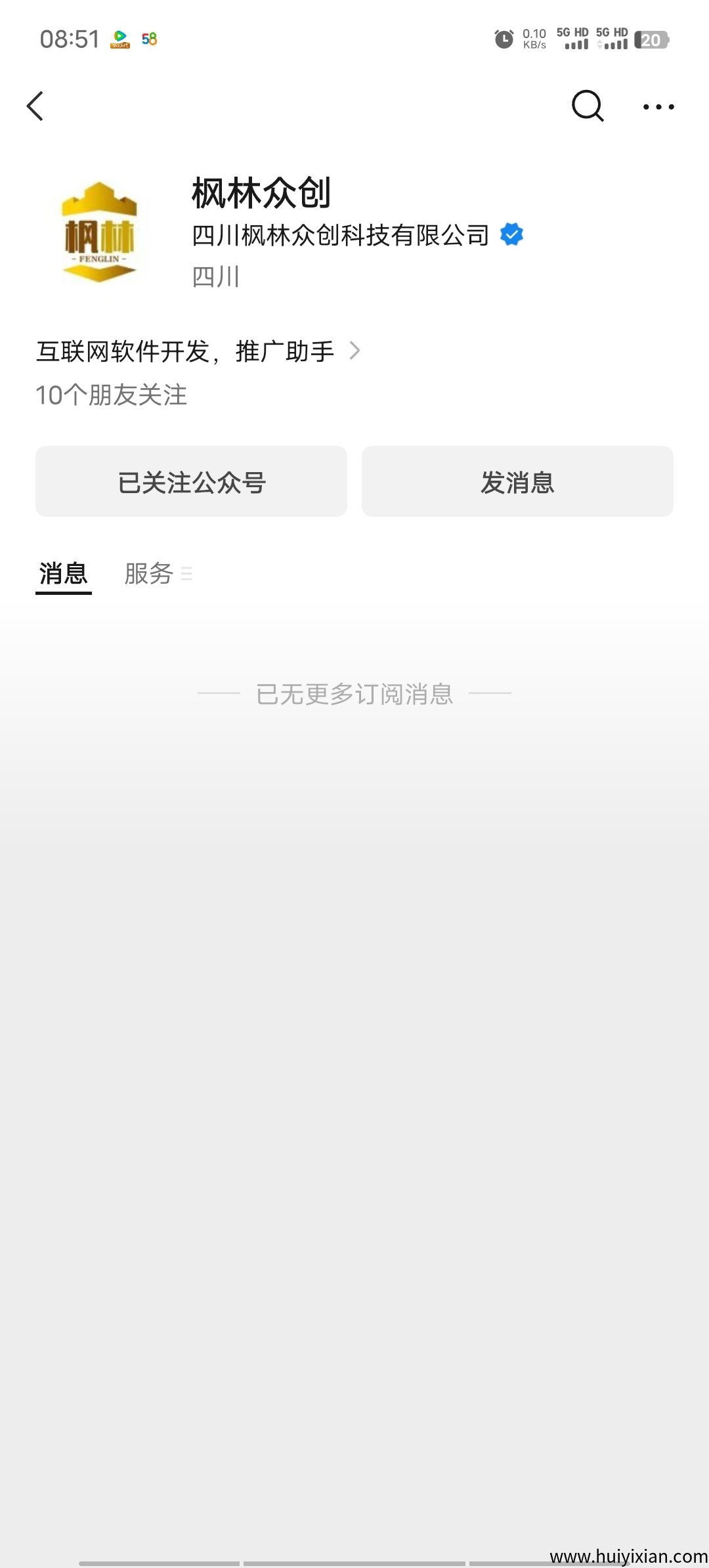This screenshot has height=1568, width=709.
Task: Tap the 已关注公众号 button
Action: tap(191, 482)
